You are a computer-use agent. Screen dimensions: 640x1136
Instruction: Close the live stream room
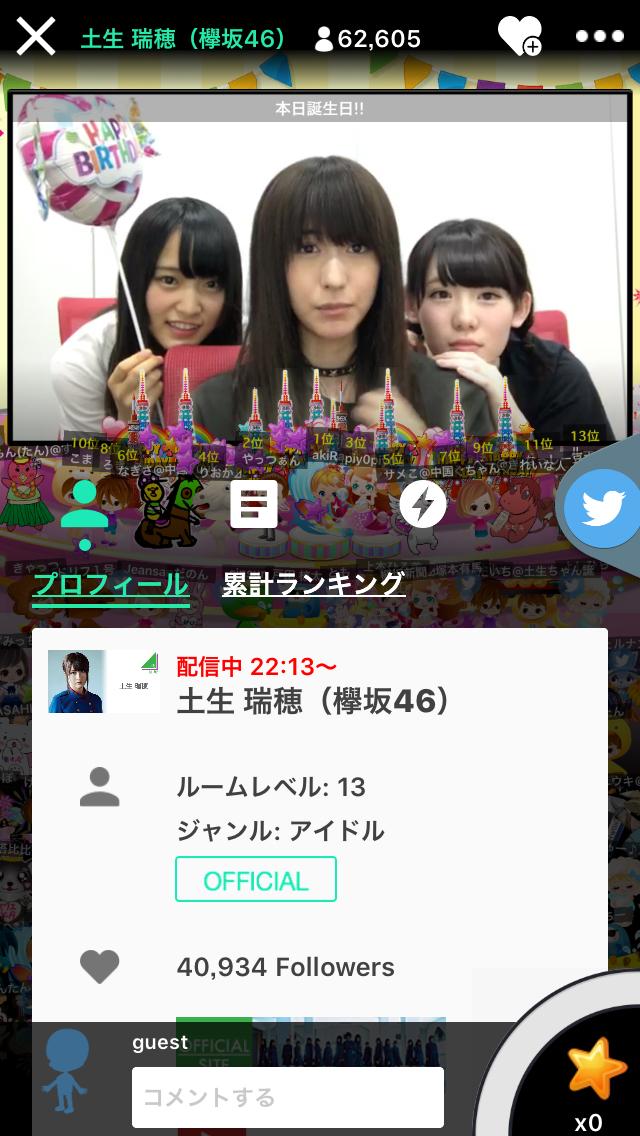(x=35, y=37)
